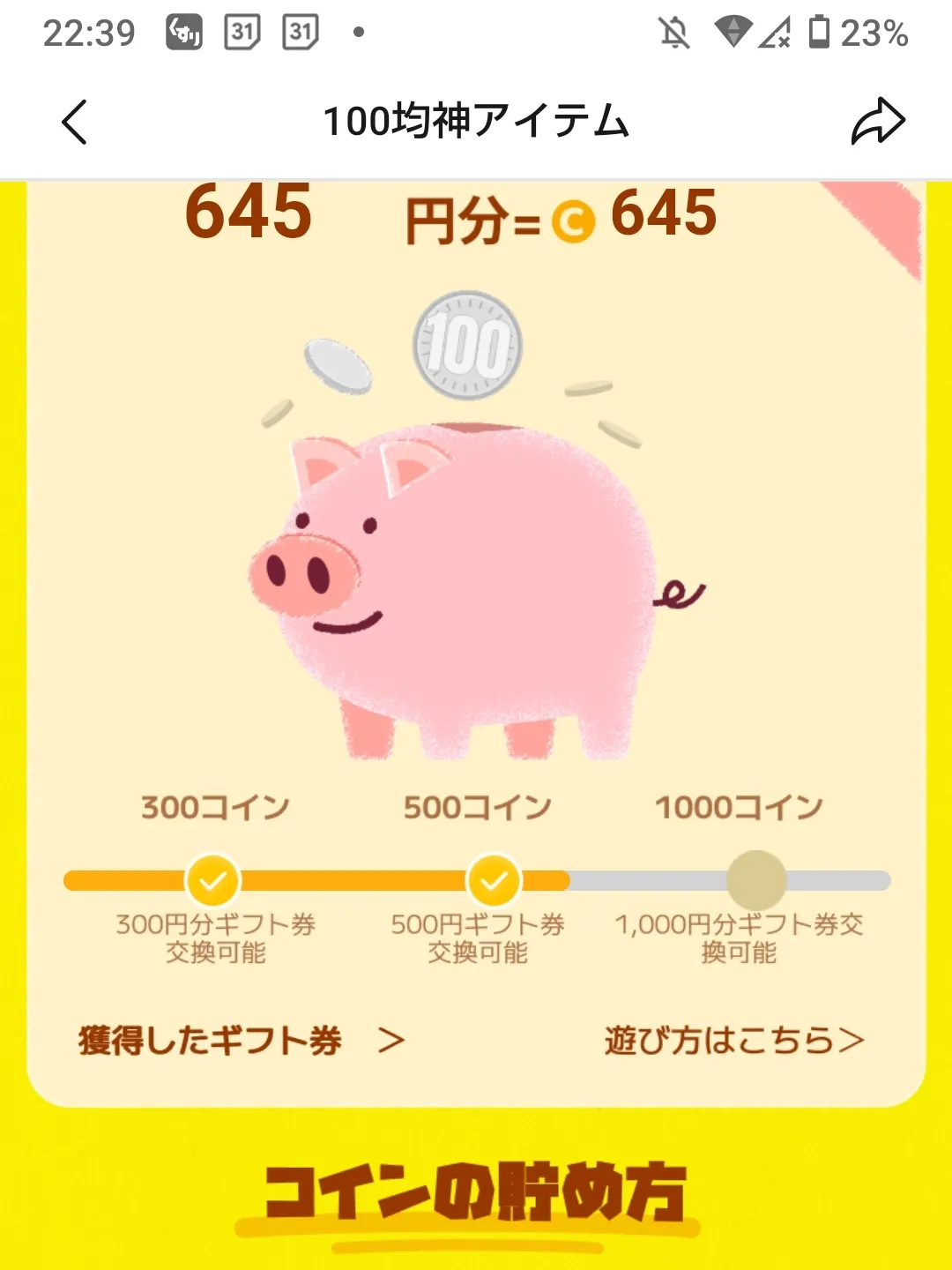Screen dimensions: 952x1270
Task: Tap the 500コイン gift voucher checkmark
Action: pyautogui.click(x=494, y=880)
